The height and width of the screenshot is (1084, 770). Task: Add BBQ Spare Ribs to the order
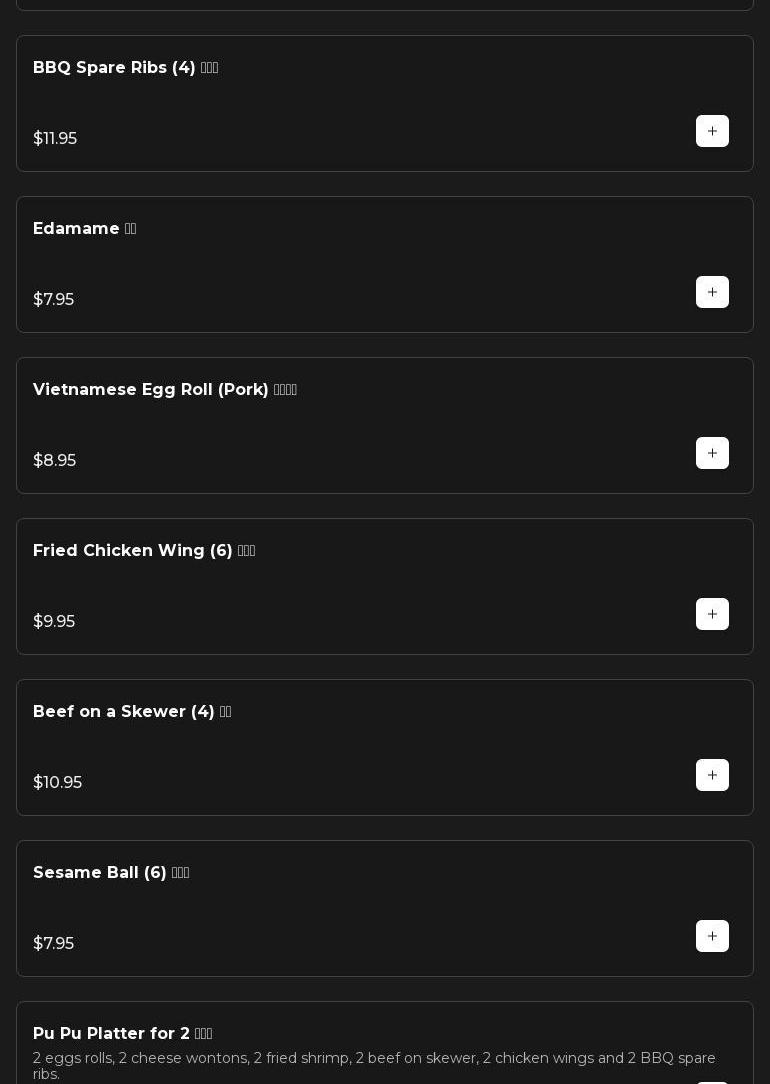tap(712, 131)
